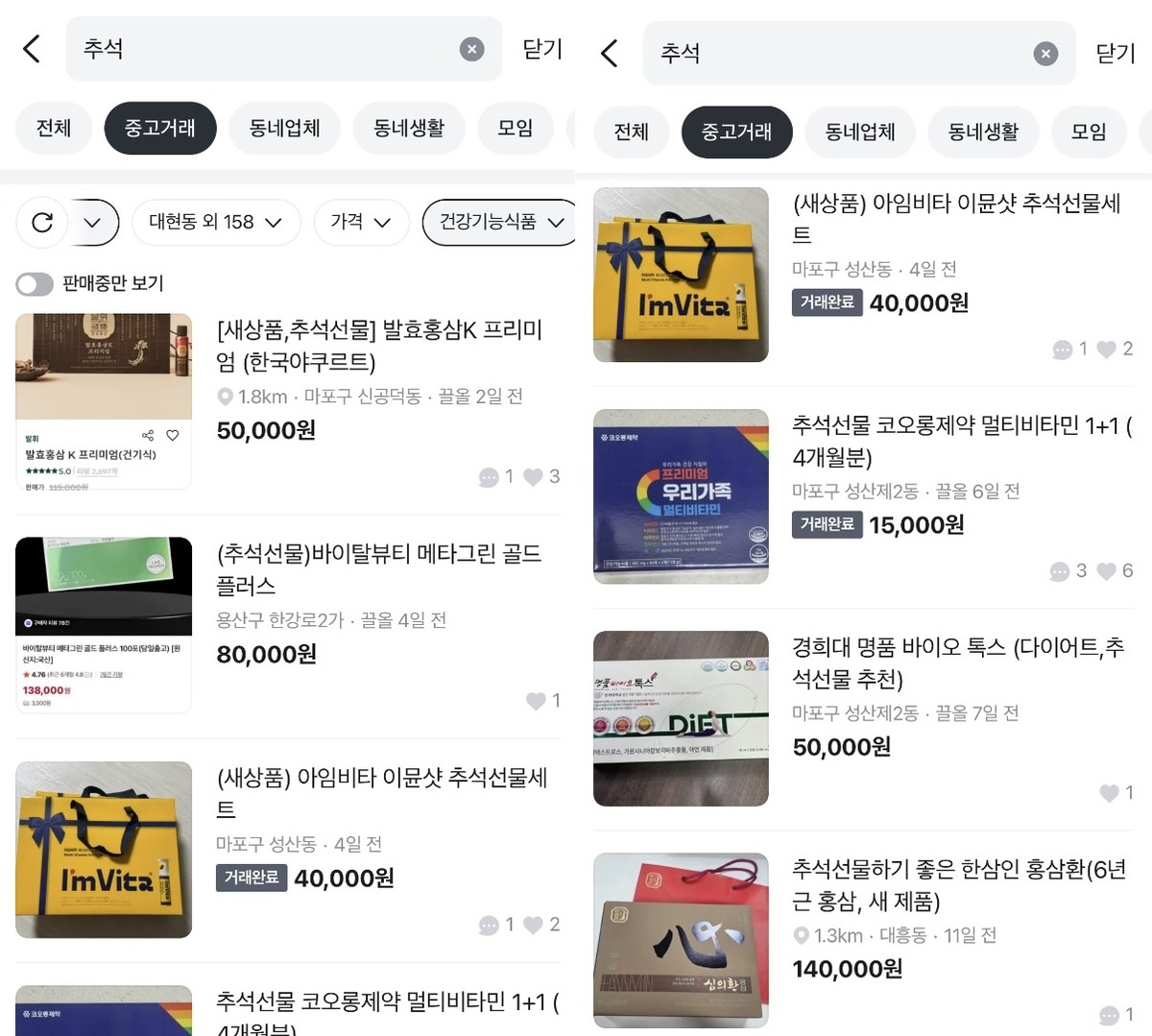
Task: Open the 경희대 명품 바이오 톡스 listing
Action: coord(957,663)
